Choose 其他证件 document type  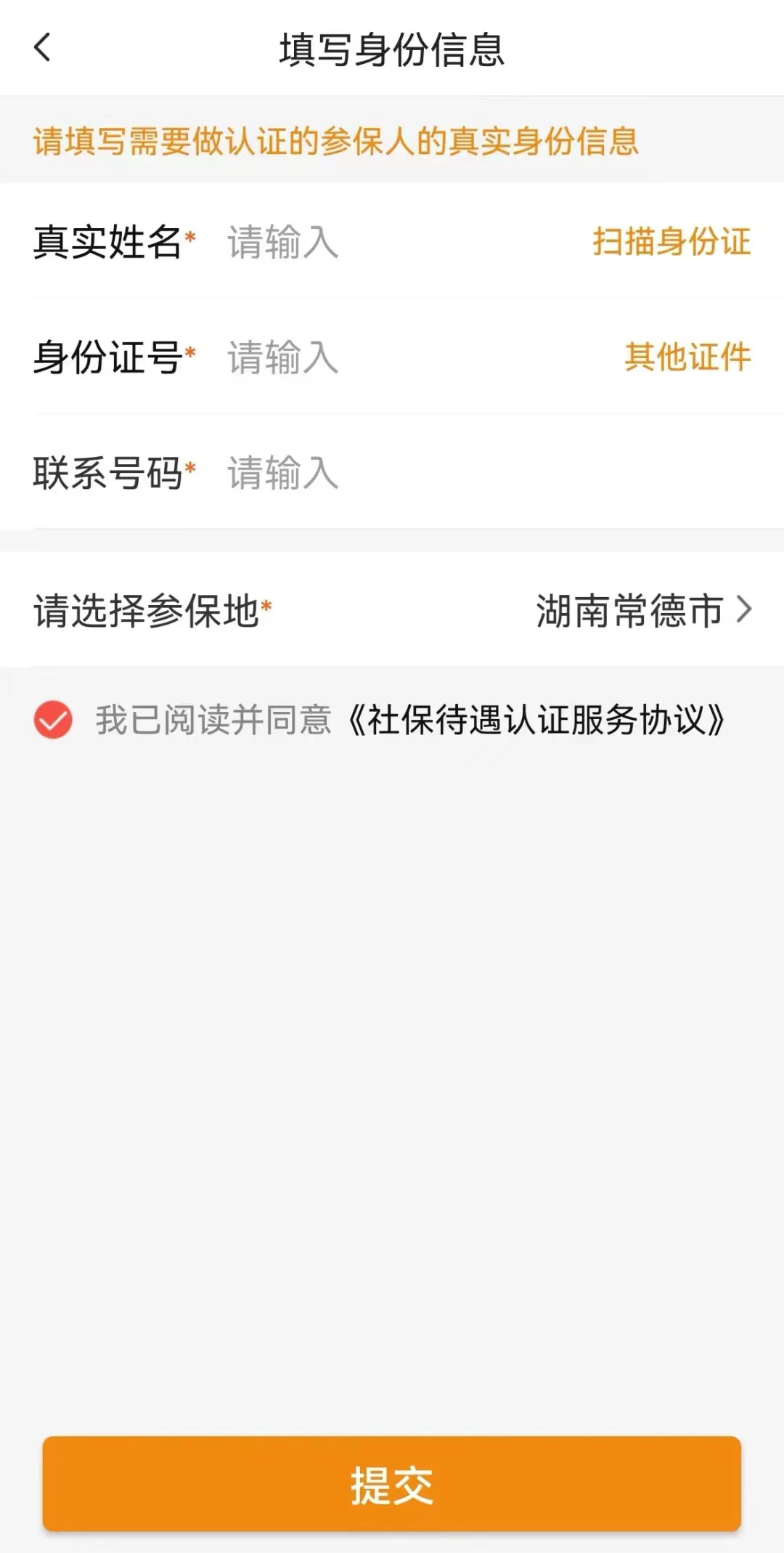[x=687, y=357]
